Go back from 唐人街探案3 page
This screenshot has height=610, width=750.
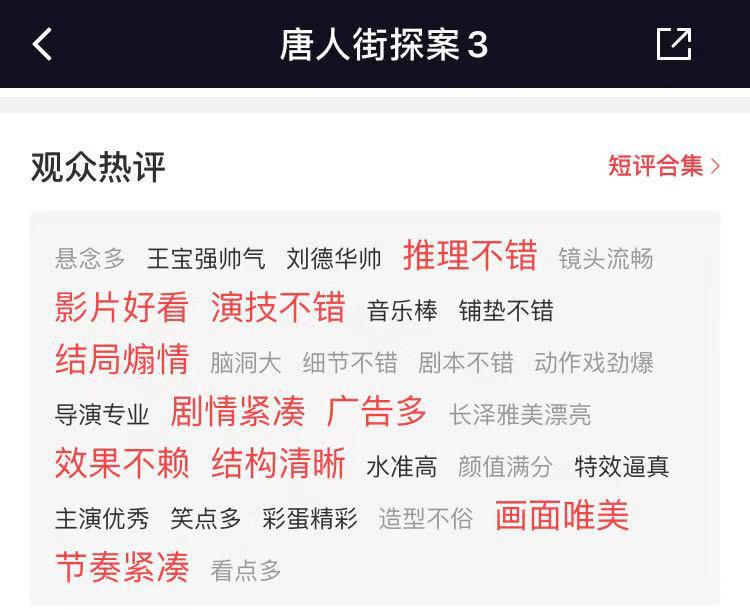[42, 44]
